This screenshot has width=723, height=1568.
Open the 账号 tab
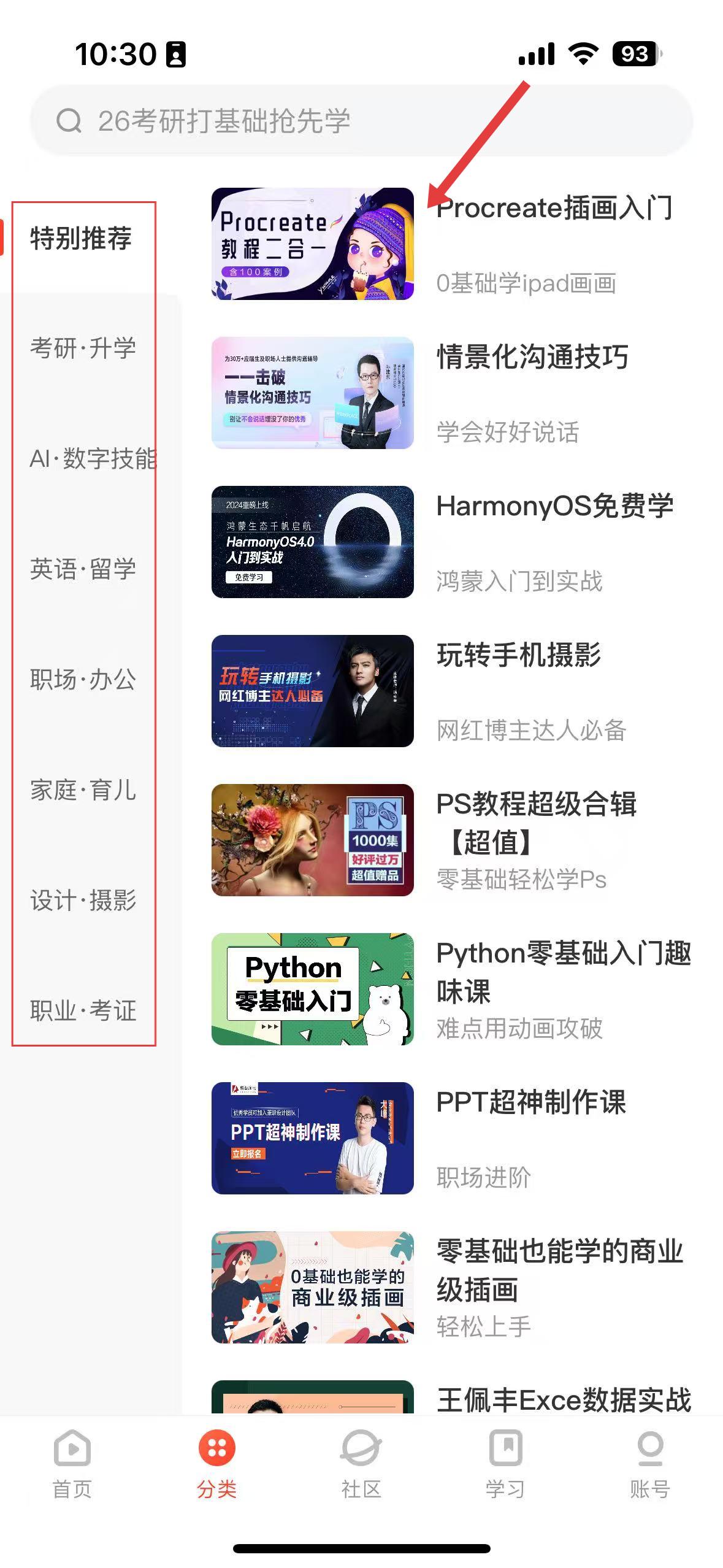click(x=650, y=1463)
